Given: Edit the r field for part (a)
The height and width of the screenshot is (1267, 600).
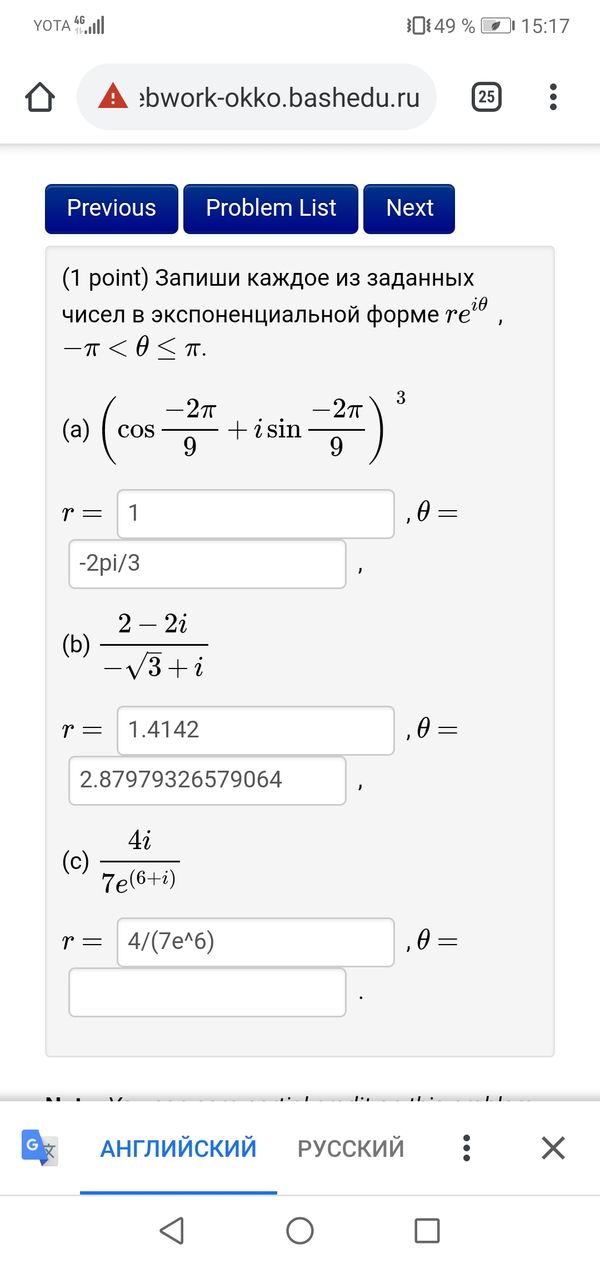Looking at the screenshot, I should 256,514.
